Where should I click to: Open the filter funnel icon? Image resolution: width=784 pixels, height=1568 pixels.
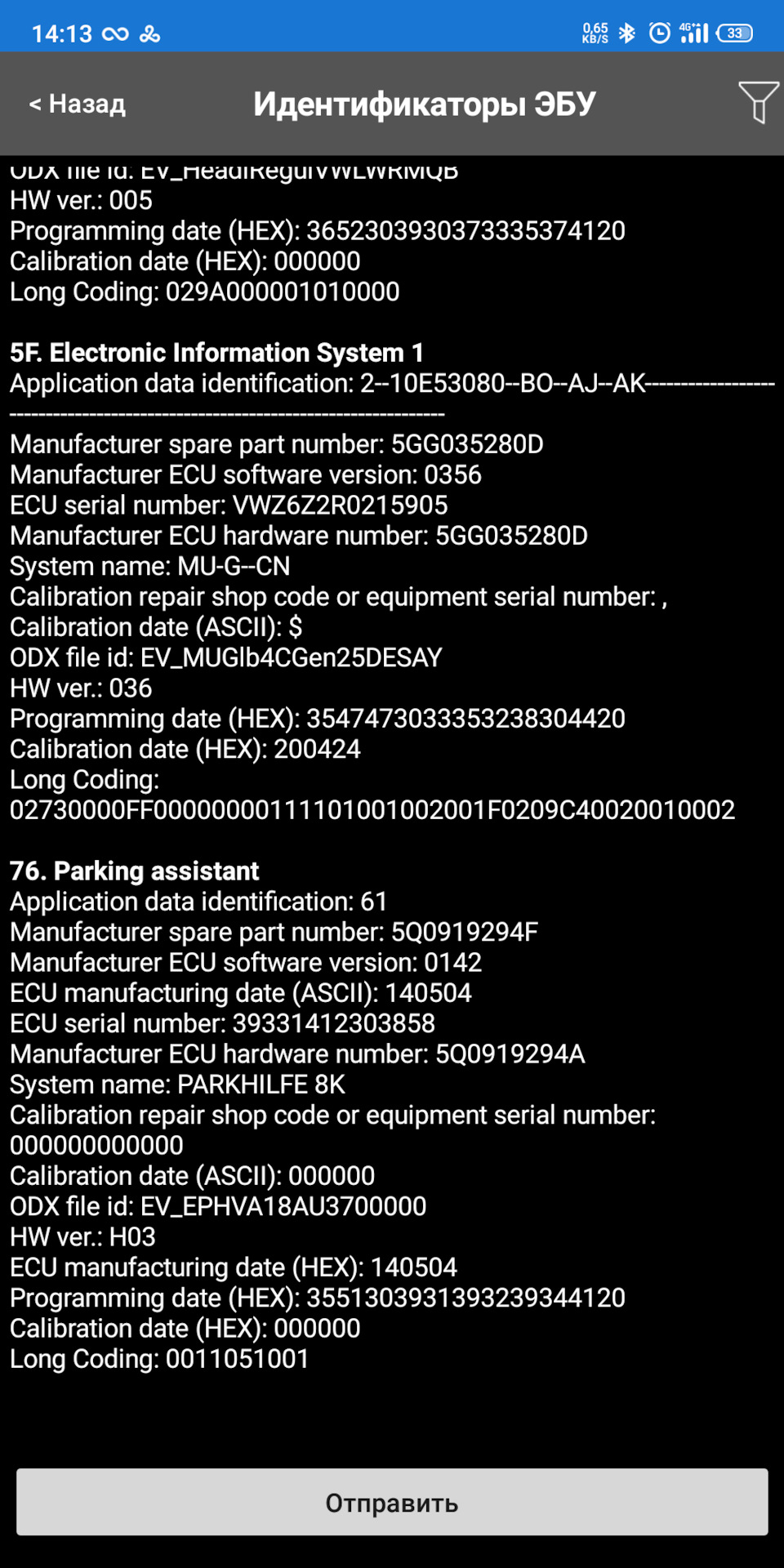[758, 102]
